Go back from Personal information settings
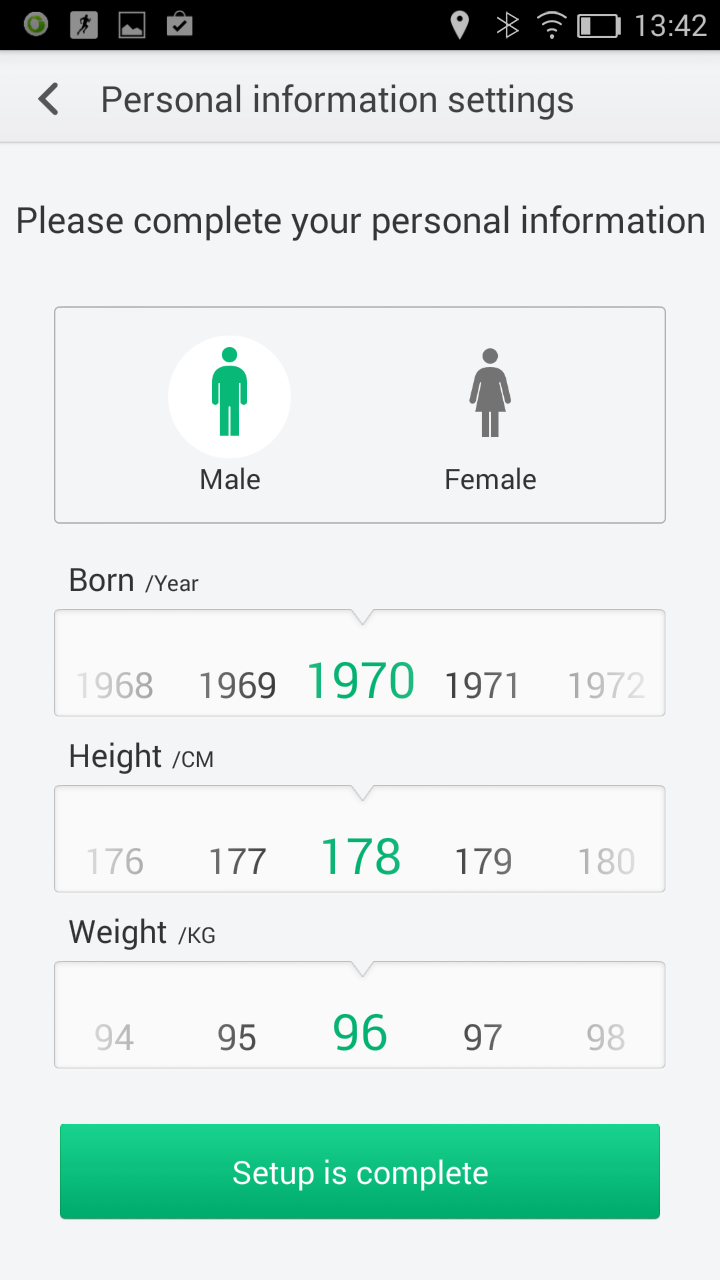The image size is (720, 1280). [48, 100]
